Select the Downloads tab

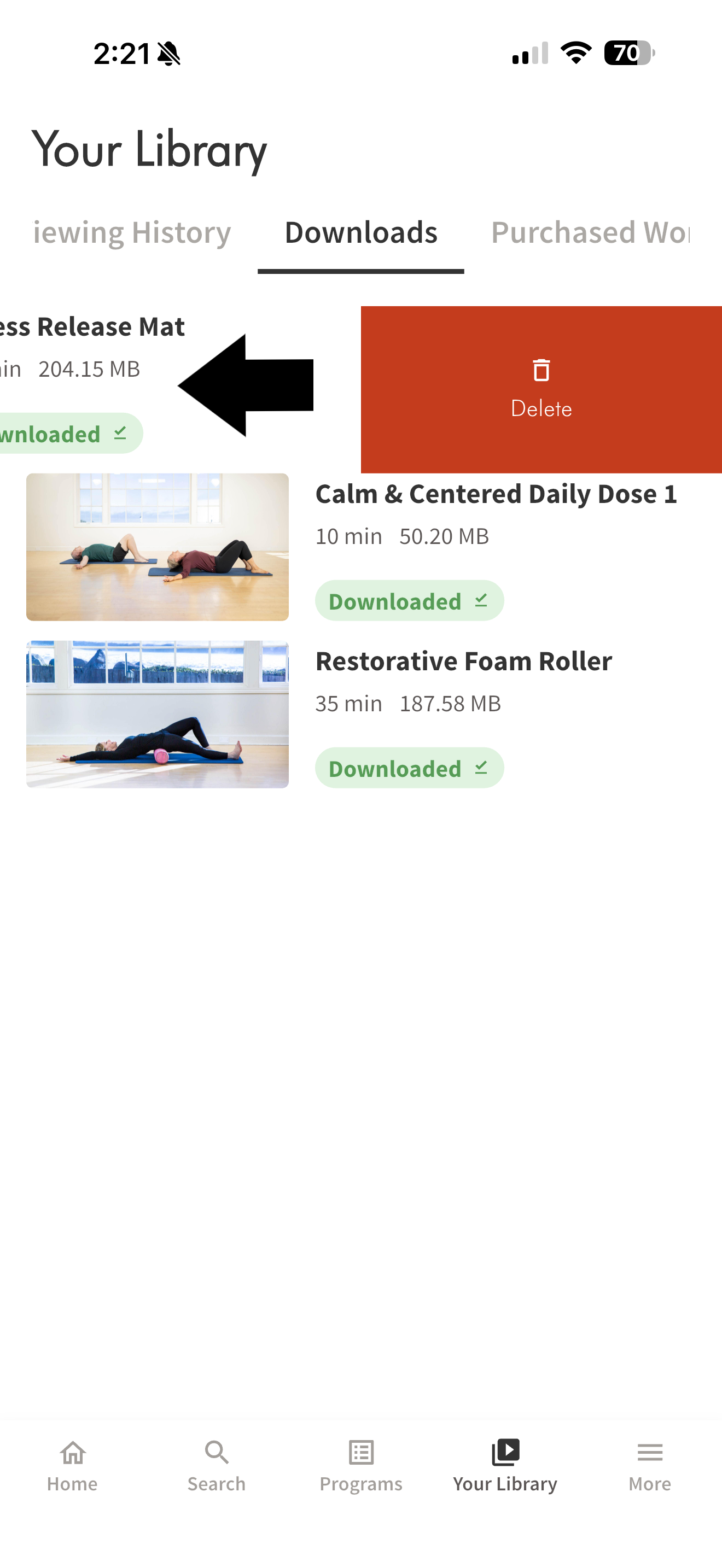pyautogui.click(x=361, y=232)
